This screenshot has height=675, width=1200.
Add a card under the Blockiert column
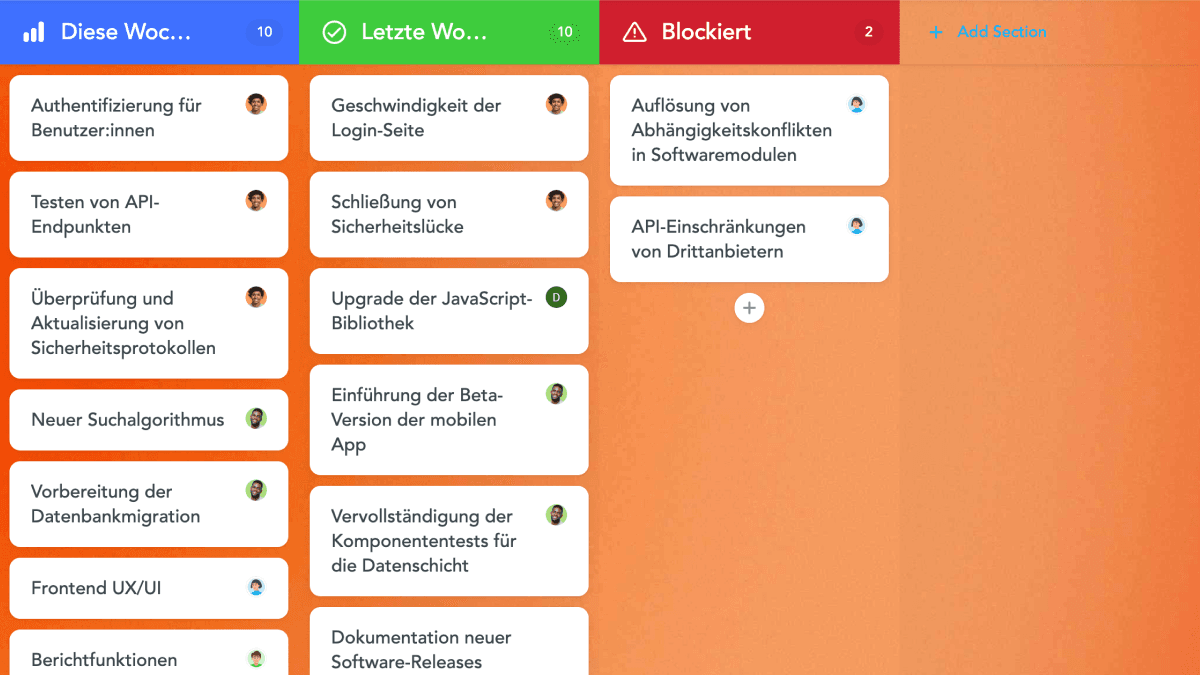tap(749, 308)
